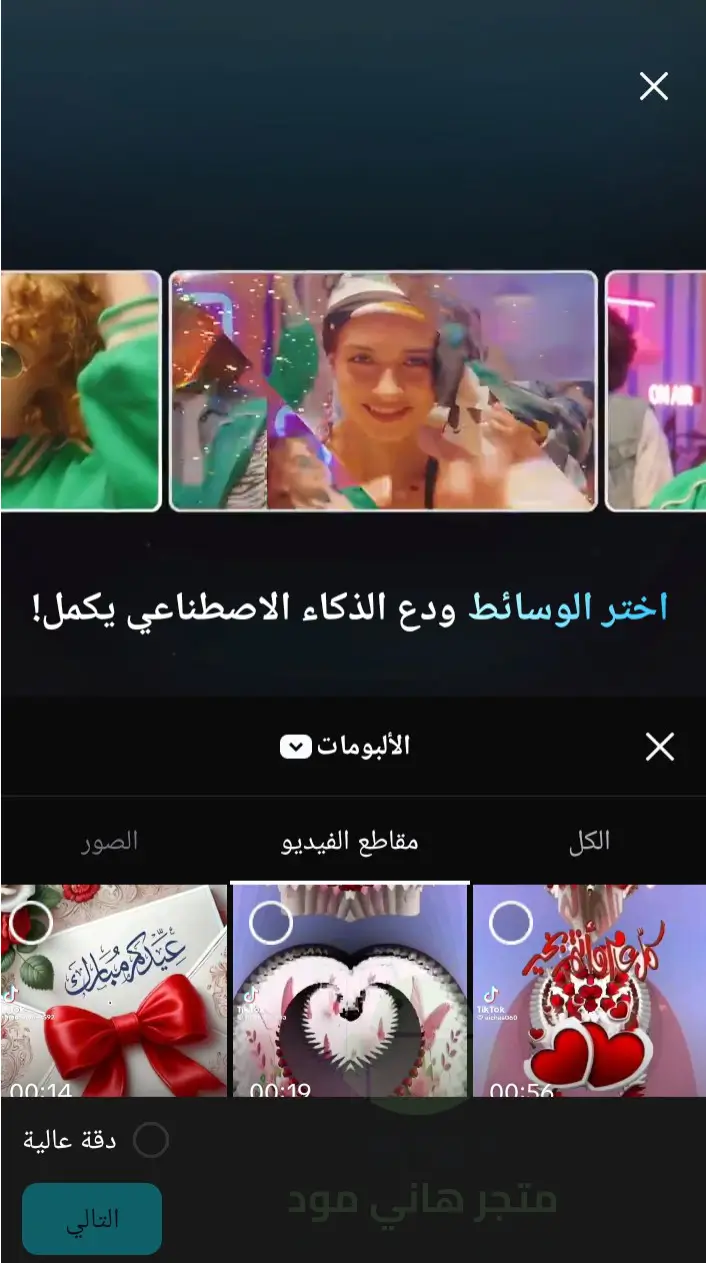
Task: Switch to the الصور photos tab
Action: coord(109,842)
